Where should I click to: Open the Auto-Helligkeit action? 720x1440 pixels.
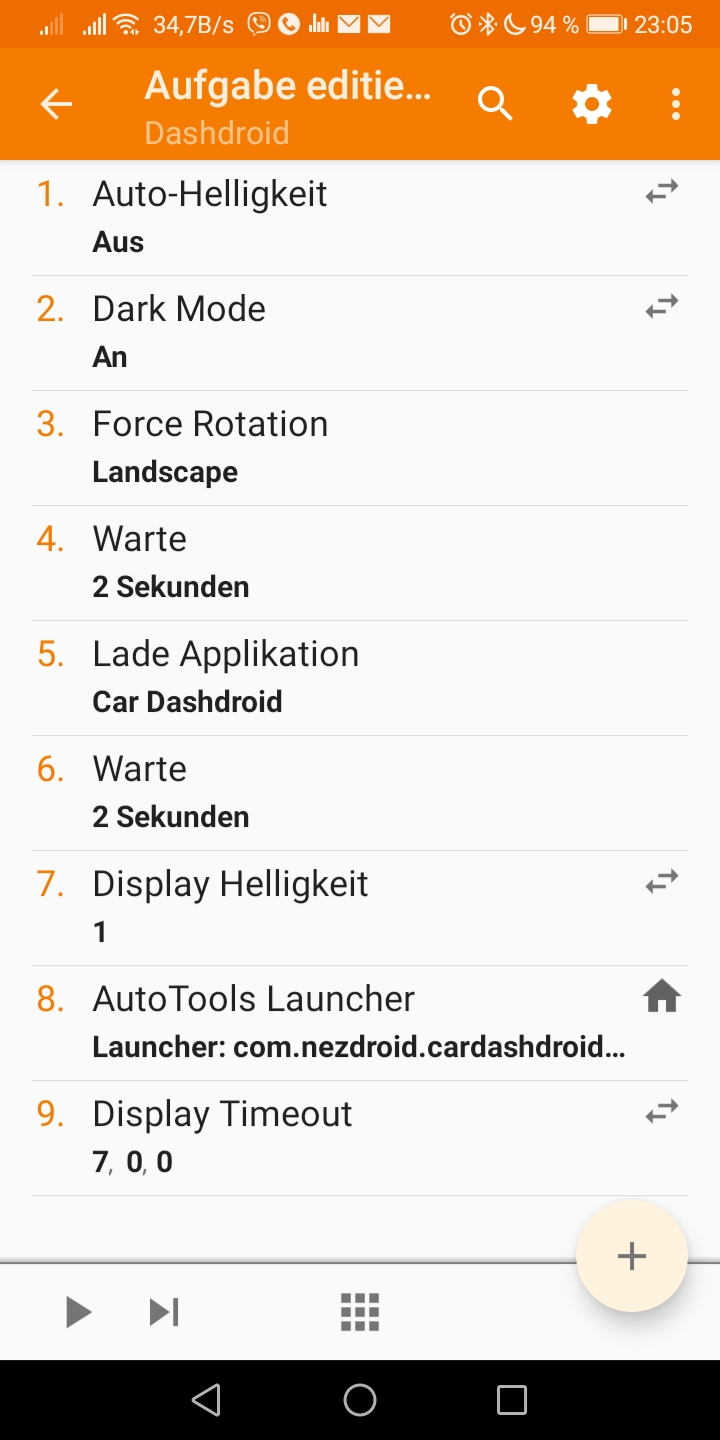pos(360,218)
